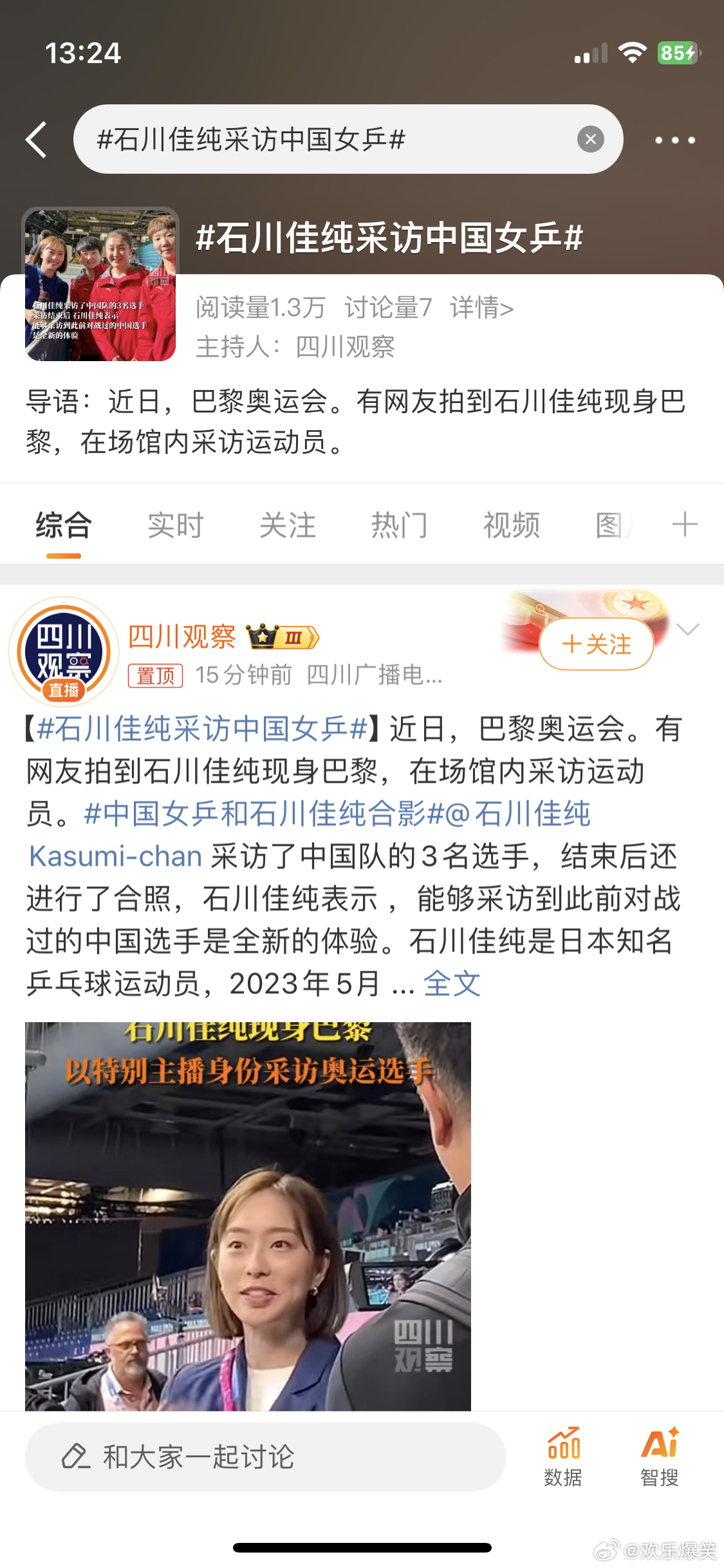Tap the search box with the hashtag
This screenshot has height=1568, width=724.
pyautogui.click(x=322, y=139)
